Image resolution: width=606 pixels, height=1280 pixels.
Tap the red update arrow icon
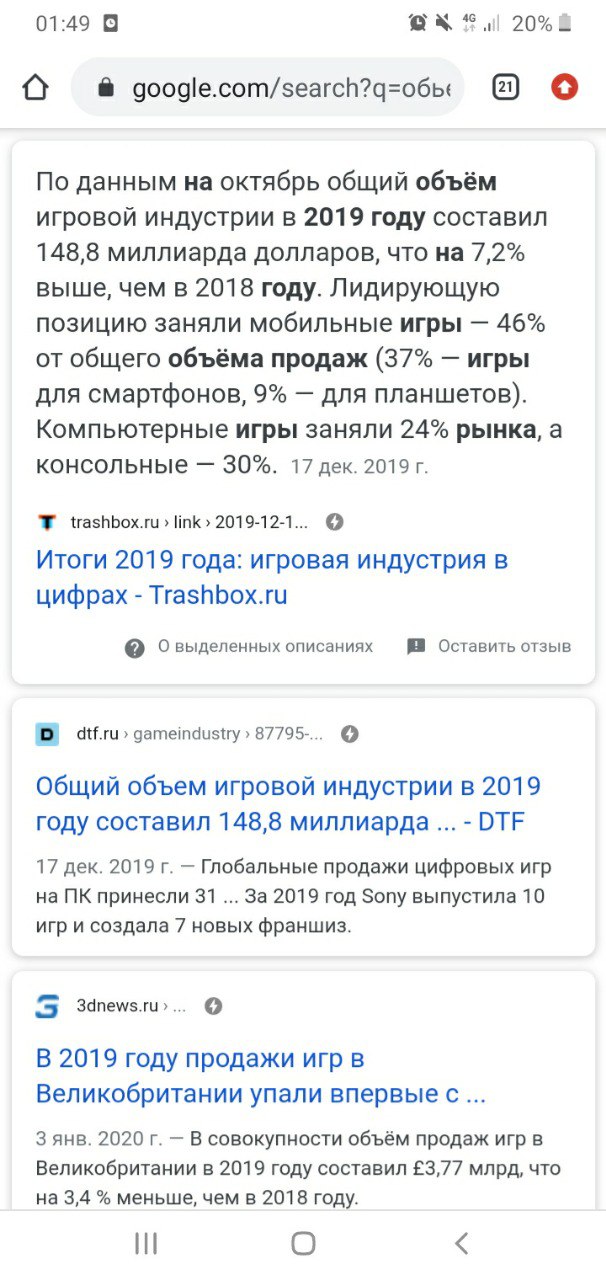565,88
